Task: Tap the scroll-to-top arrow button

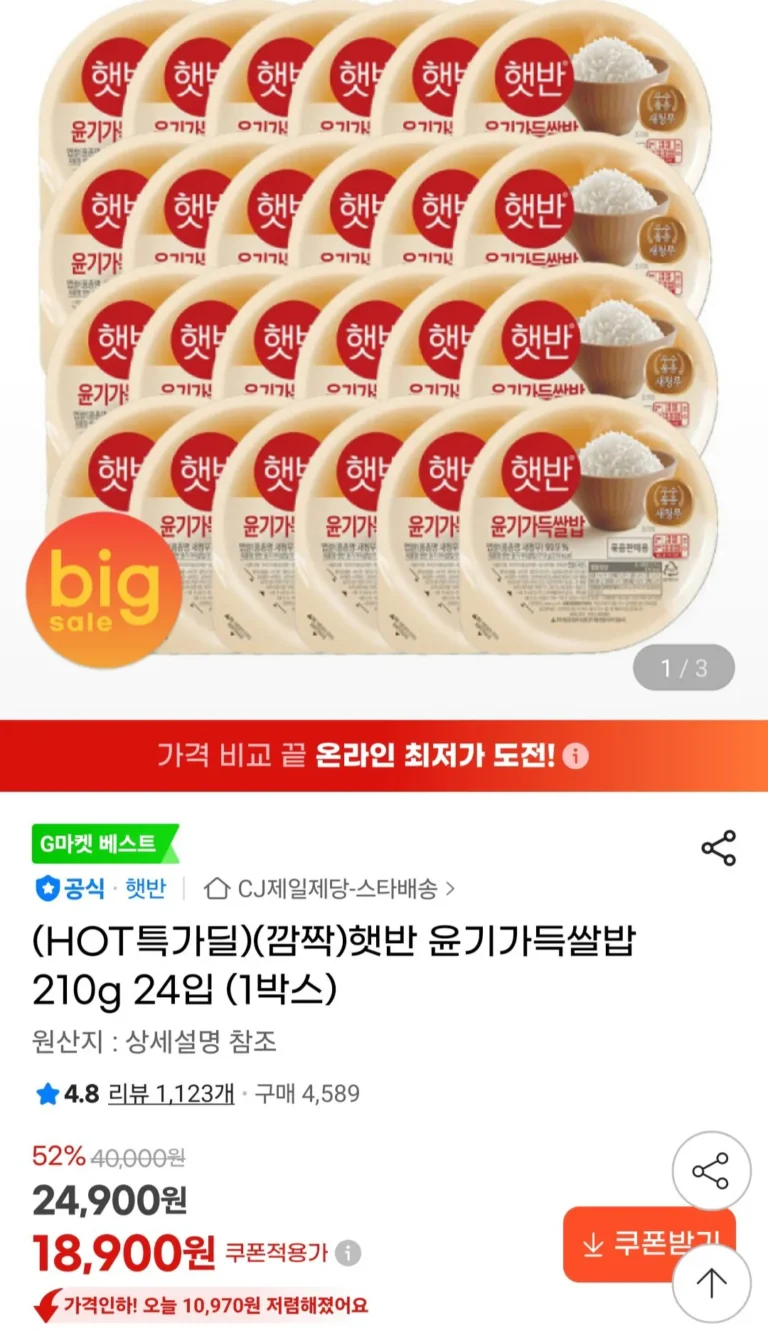Action: click(711, 1283)
